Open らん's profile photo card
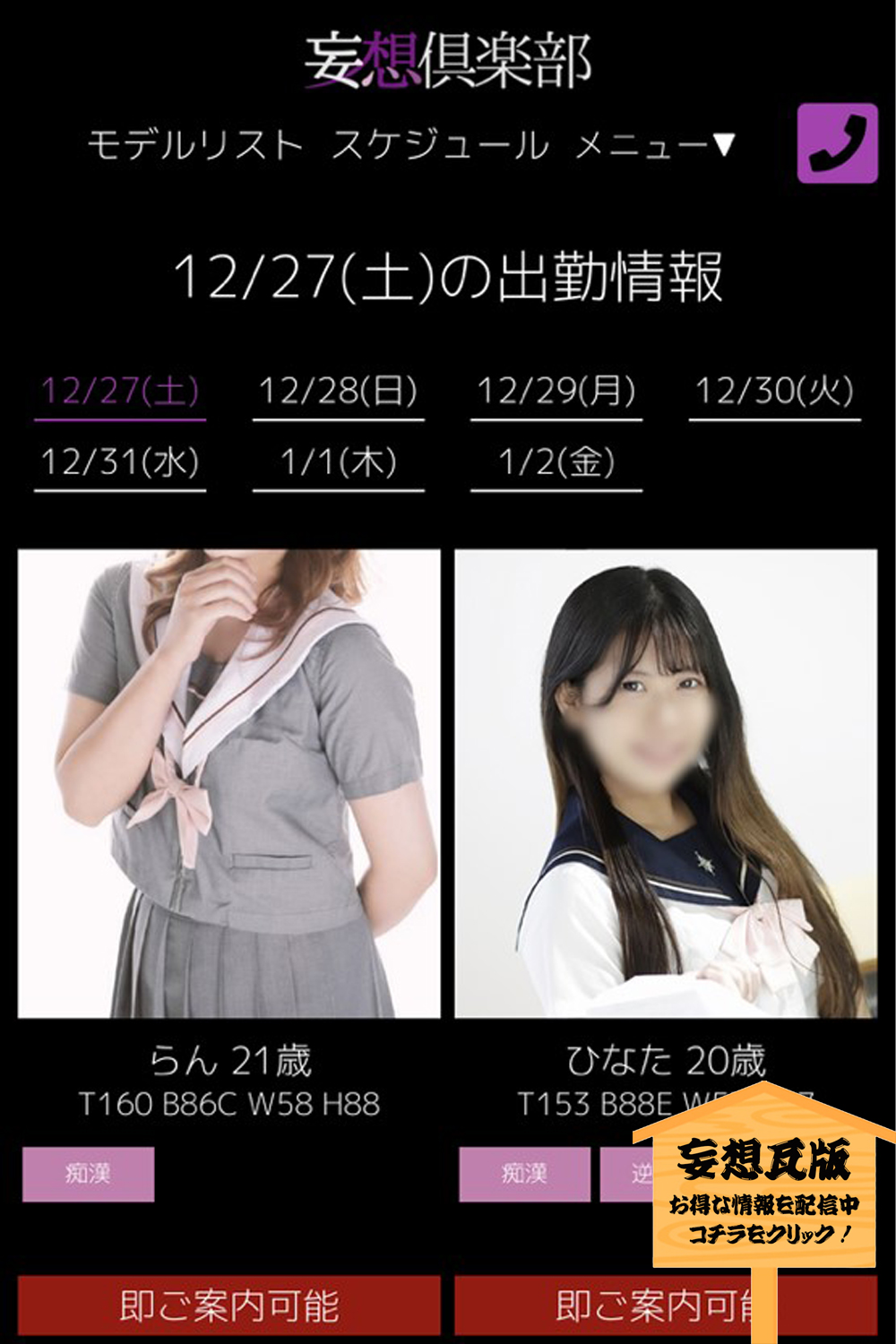 click(228, 784)
